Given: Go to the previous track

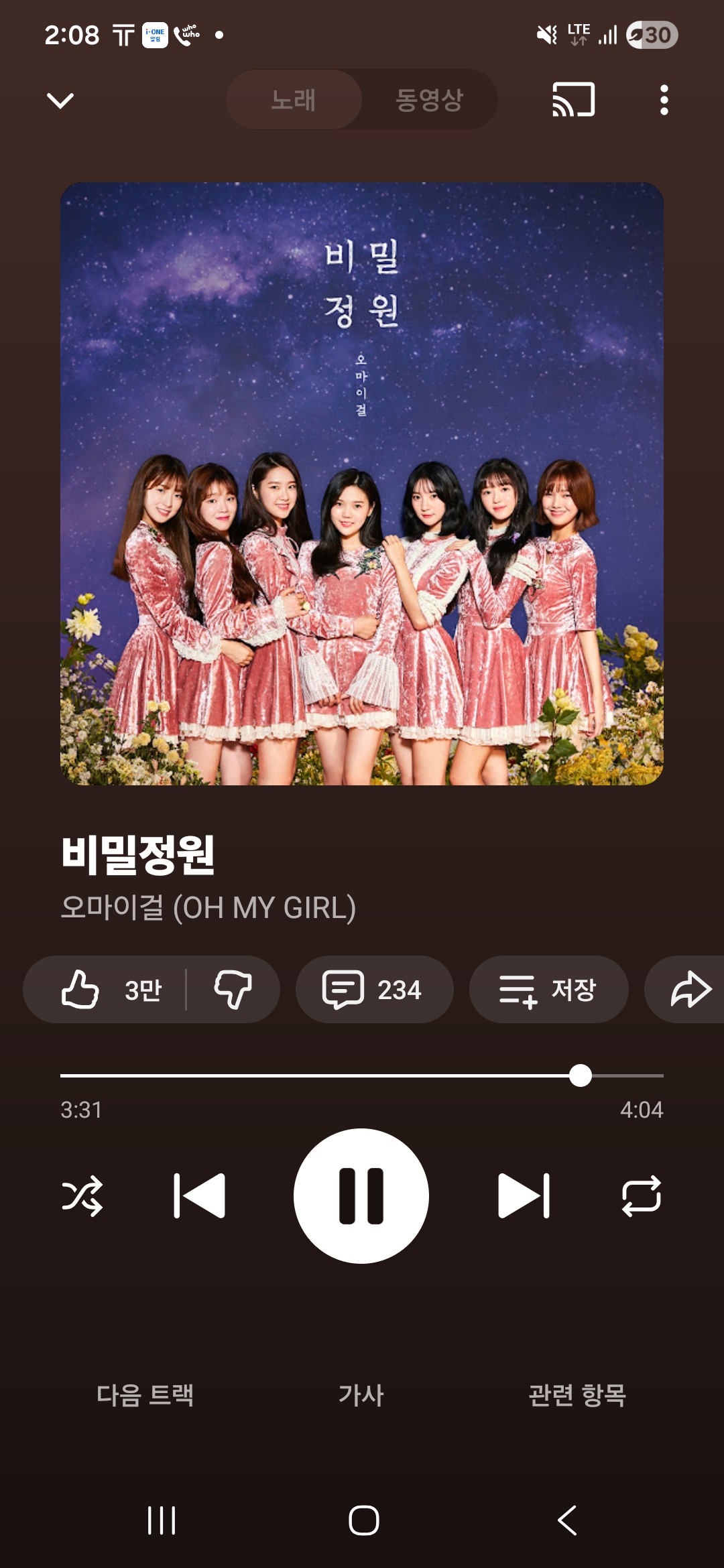Looking at the screenshot, I should point(199,1196).
